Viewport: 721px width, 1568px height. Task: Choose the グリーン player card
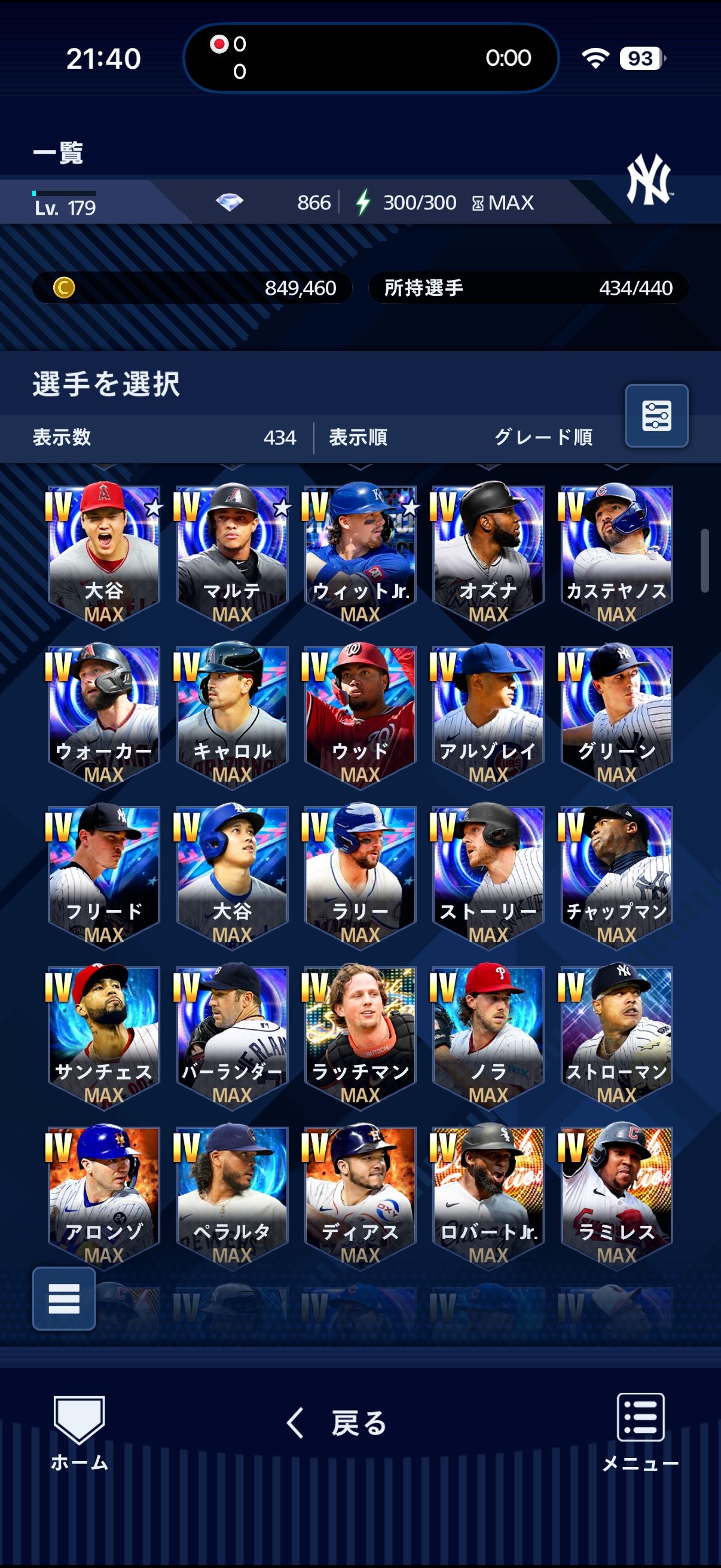(x=616, y=714)
